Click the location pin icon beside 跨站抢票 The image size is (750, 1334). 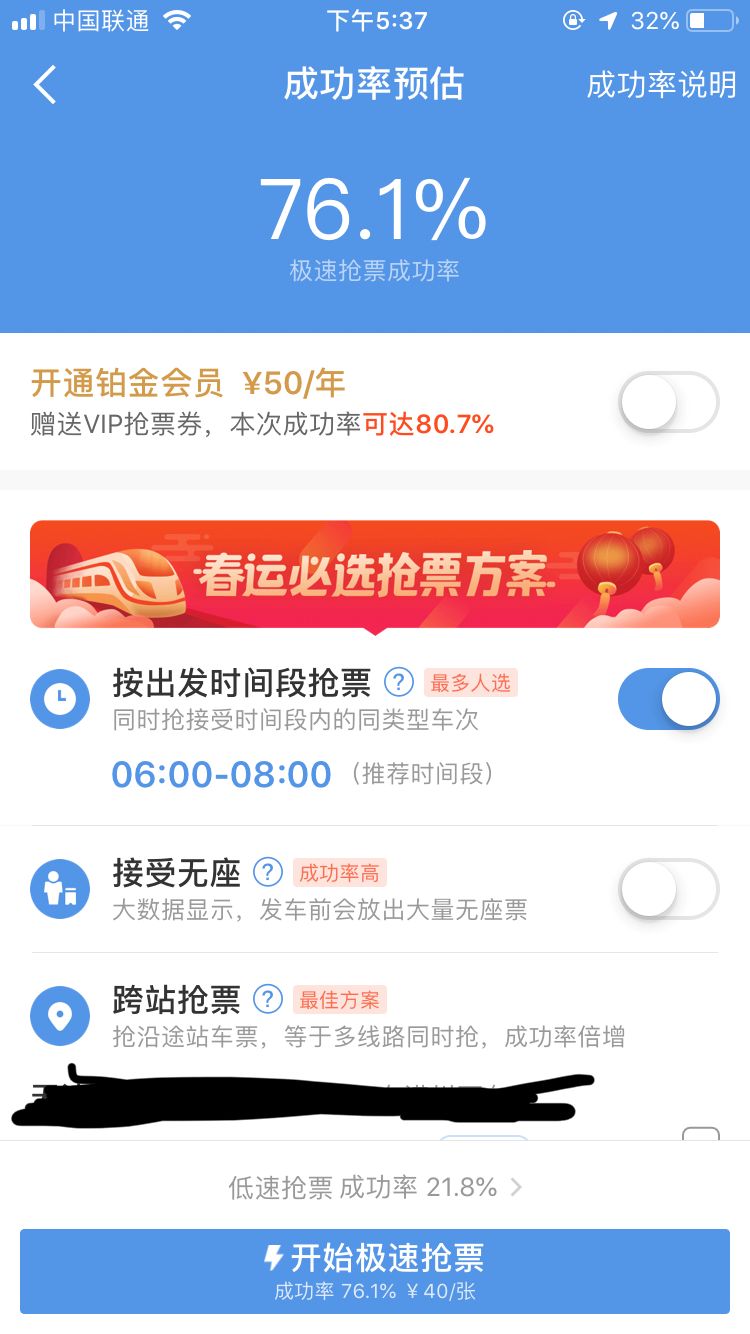click(x=62, y=1014)
